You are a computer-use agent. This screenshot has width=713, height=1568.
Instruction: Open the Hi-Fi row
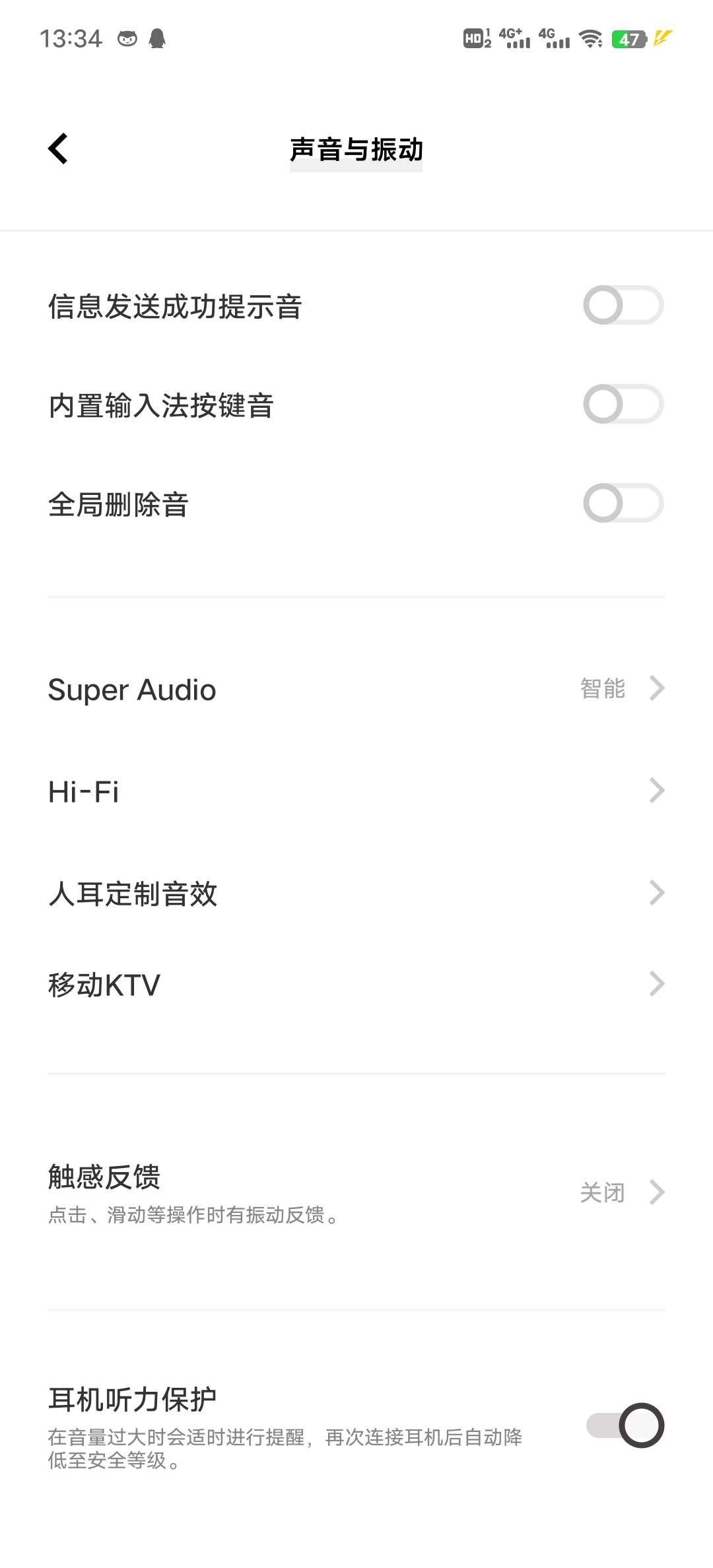(356, 791)
